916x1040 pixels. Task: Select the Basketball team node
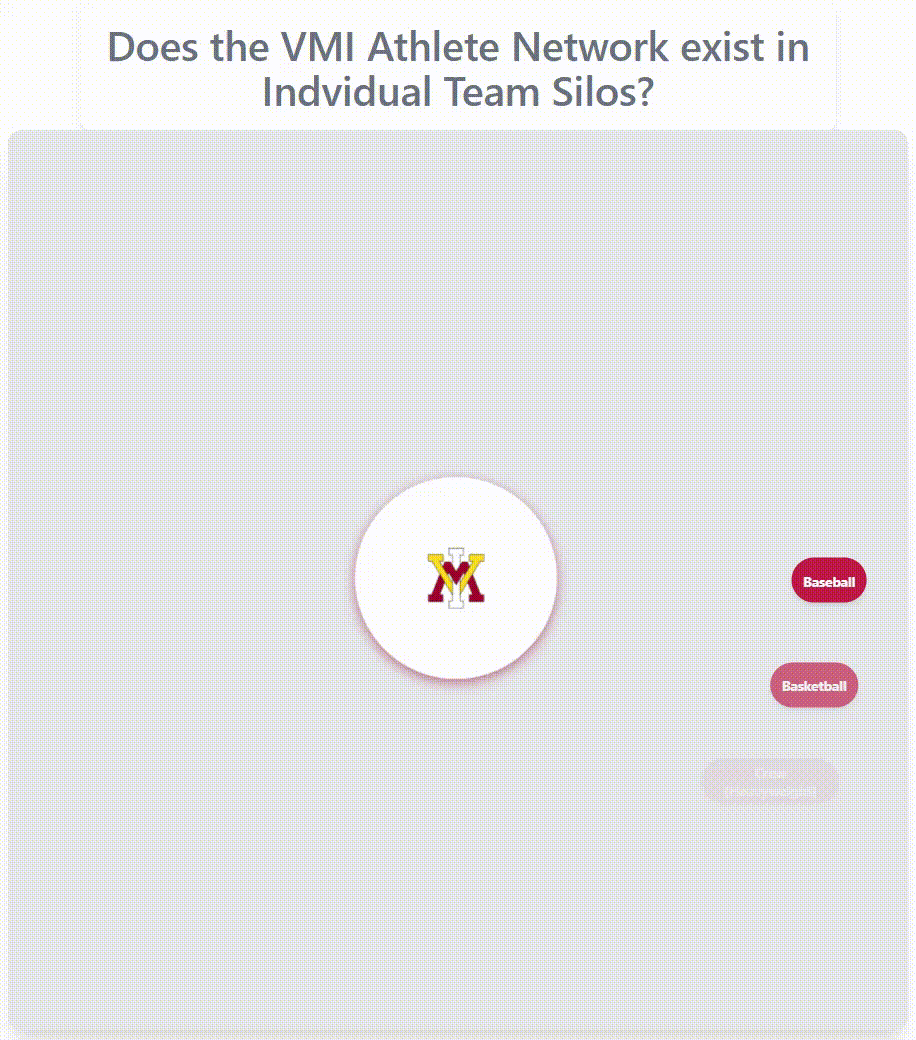[x=814, y=686]
